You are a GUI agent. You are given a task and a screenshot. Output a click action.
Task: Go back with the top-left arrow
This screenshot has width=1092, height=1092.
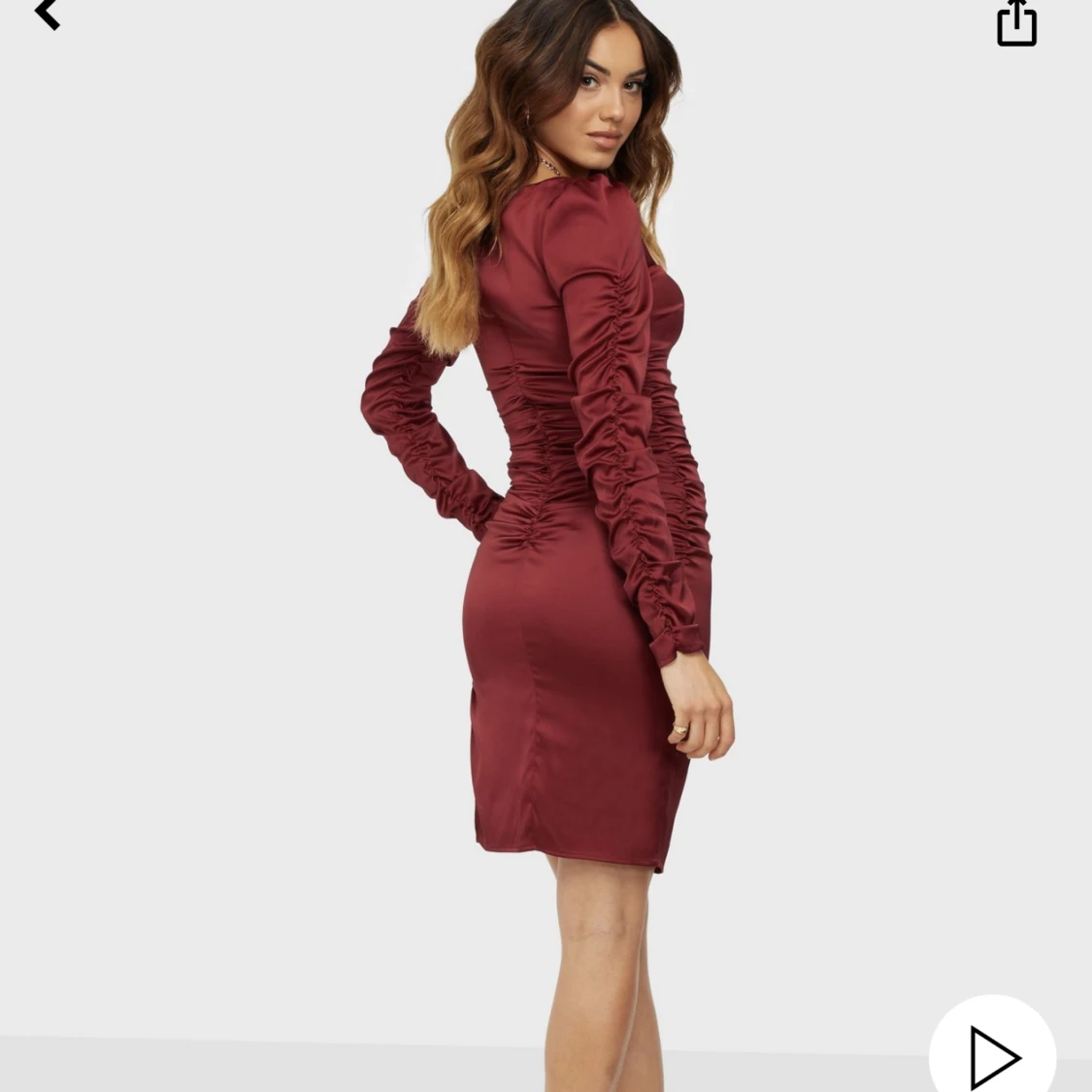click(x=47, y=14)
